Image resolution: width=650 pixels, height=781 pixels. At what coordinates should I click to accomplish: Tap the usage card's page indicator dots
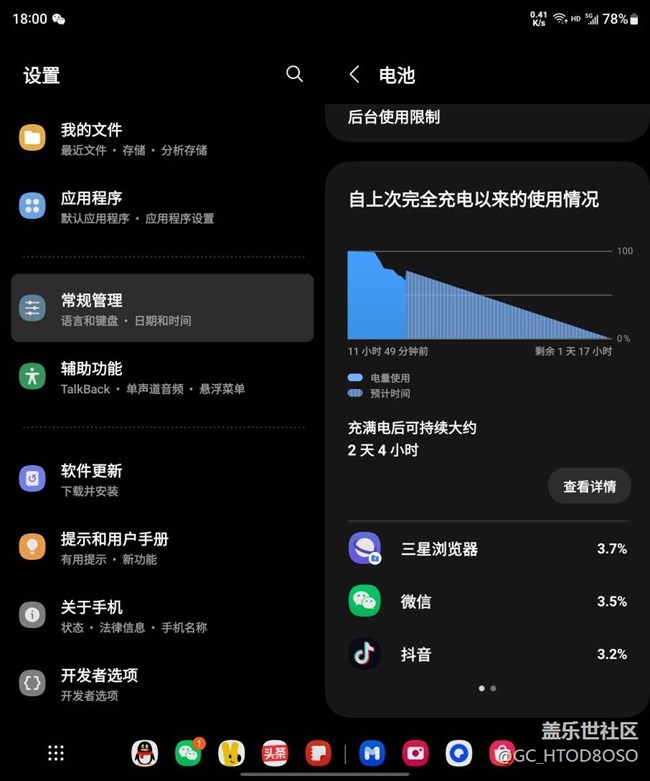coord(488,688)
